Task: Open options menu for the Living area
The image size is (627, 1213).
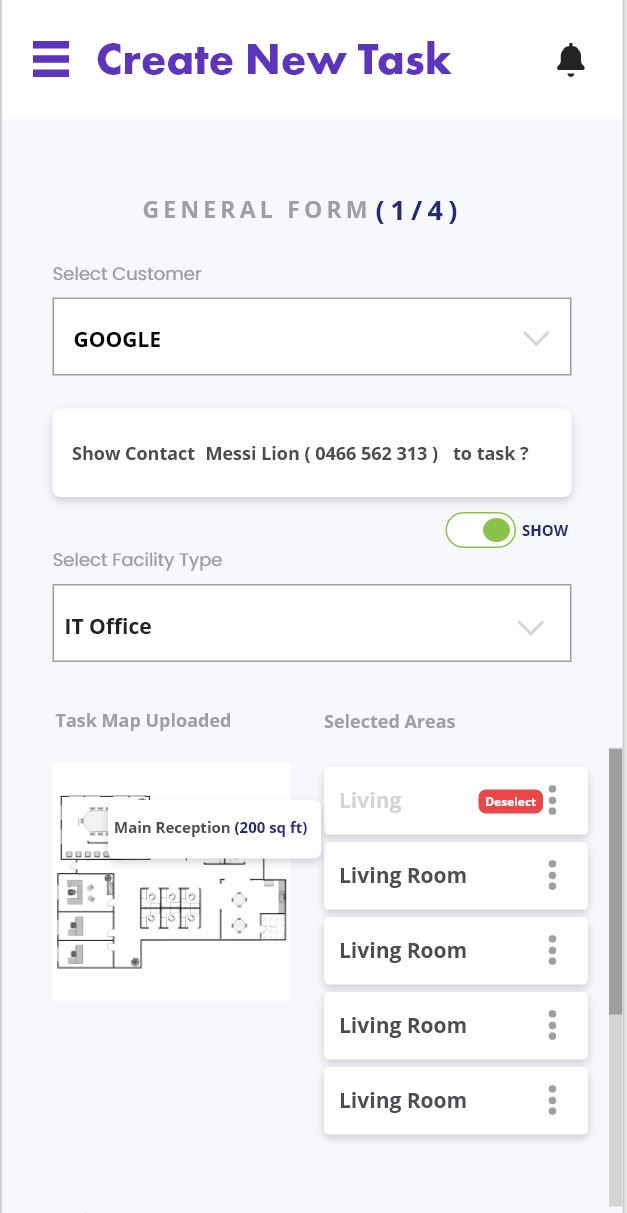Action: coord(553,800)
